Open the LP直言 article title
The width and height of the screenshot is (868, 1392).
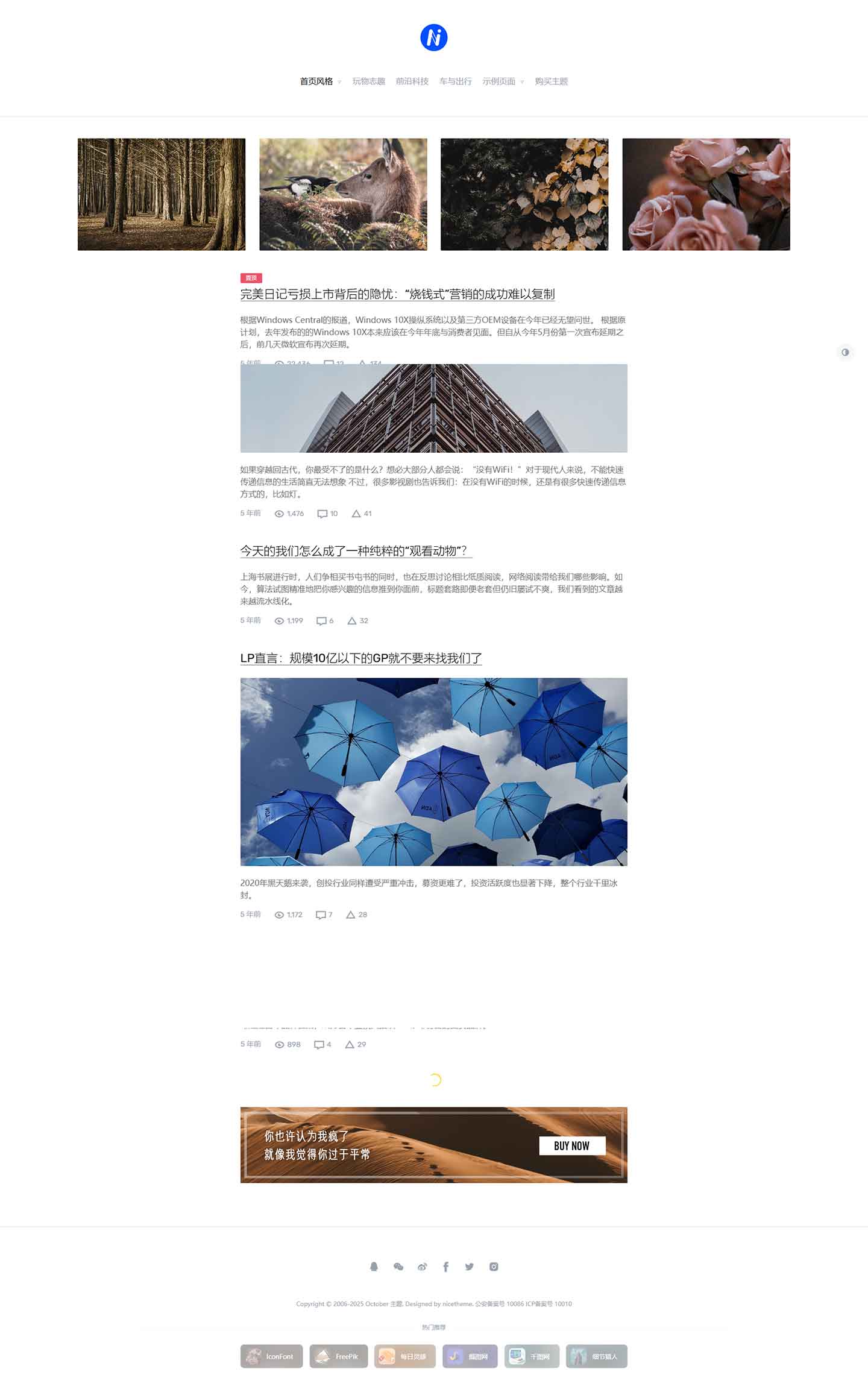pyautogui.click(x=360, y=658)
